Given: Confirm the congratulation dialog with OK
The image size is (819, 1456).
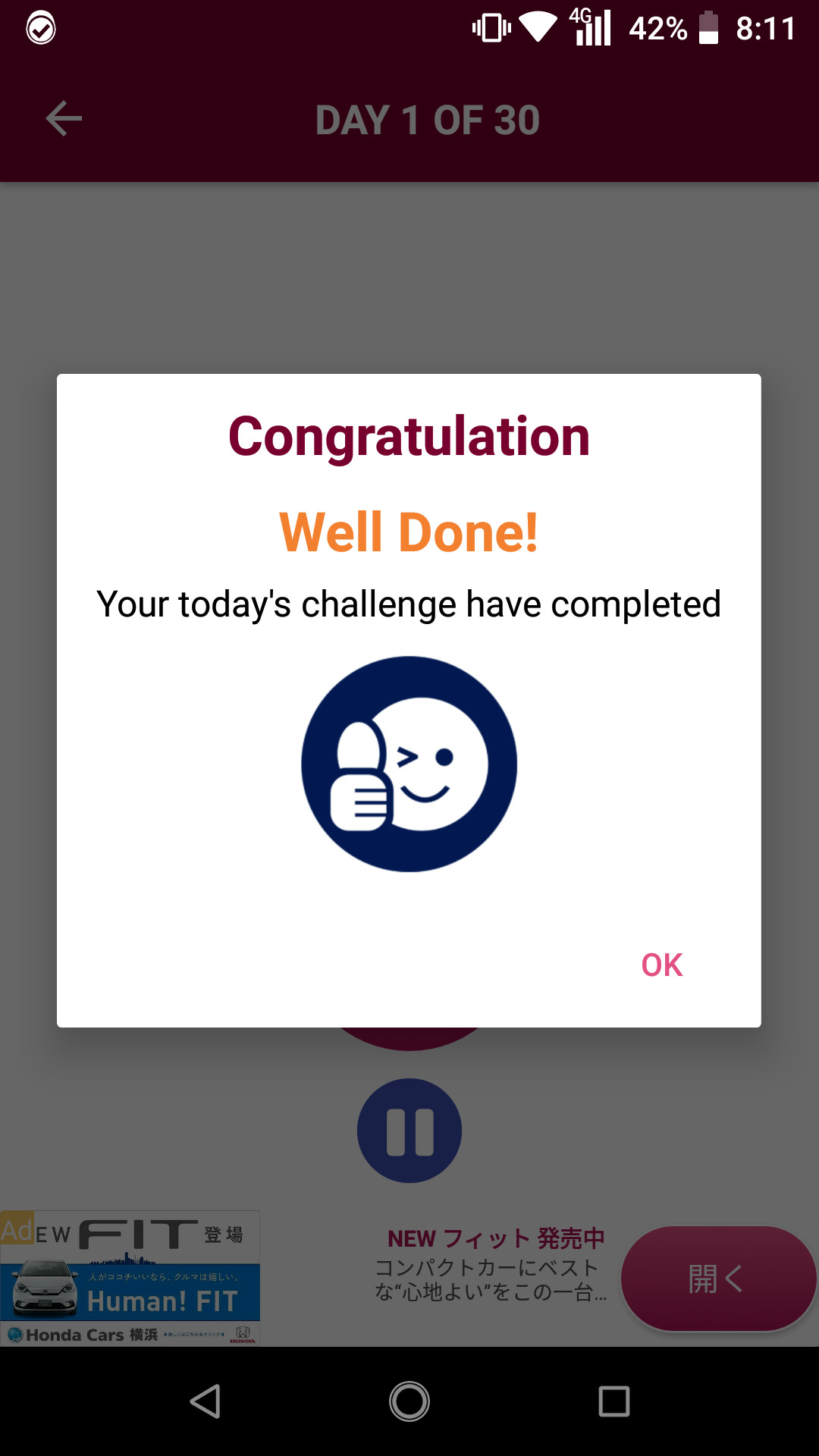Looking at the screenshot, I should (661, 965).
